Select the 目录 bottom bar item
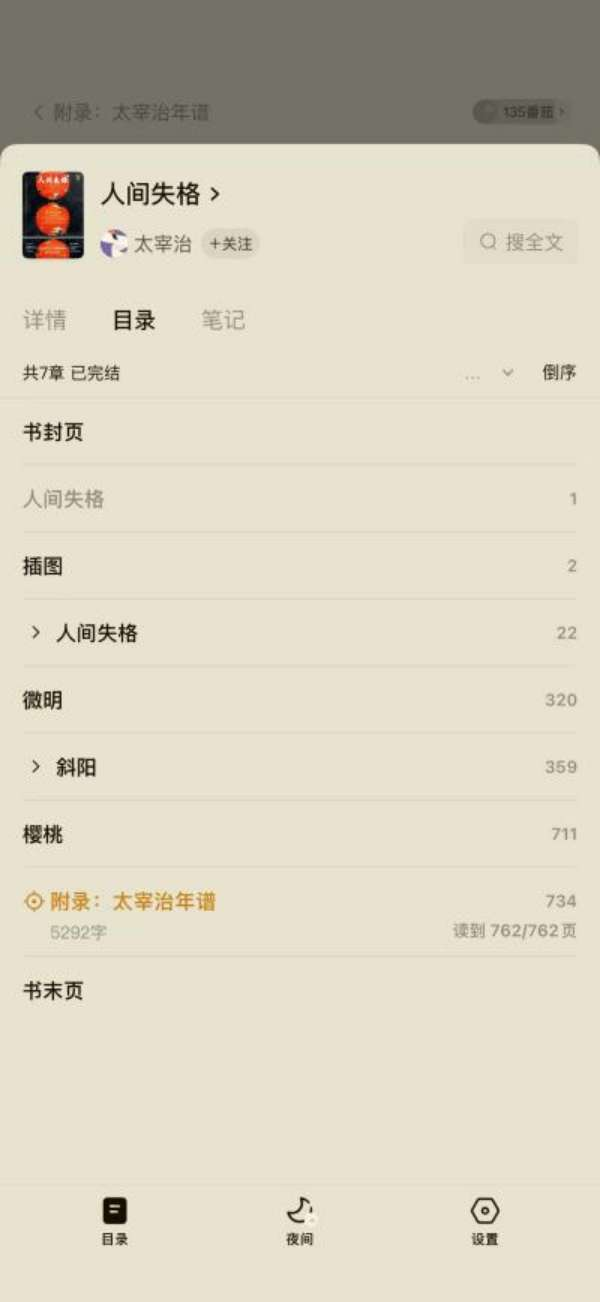Image resolution: width=600 pixels, height=1302 pixels. click(115, 1221)
